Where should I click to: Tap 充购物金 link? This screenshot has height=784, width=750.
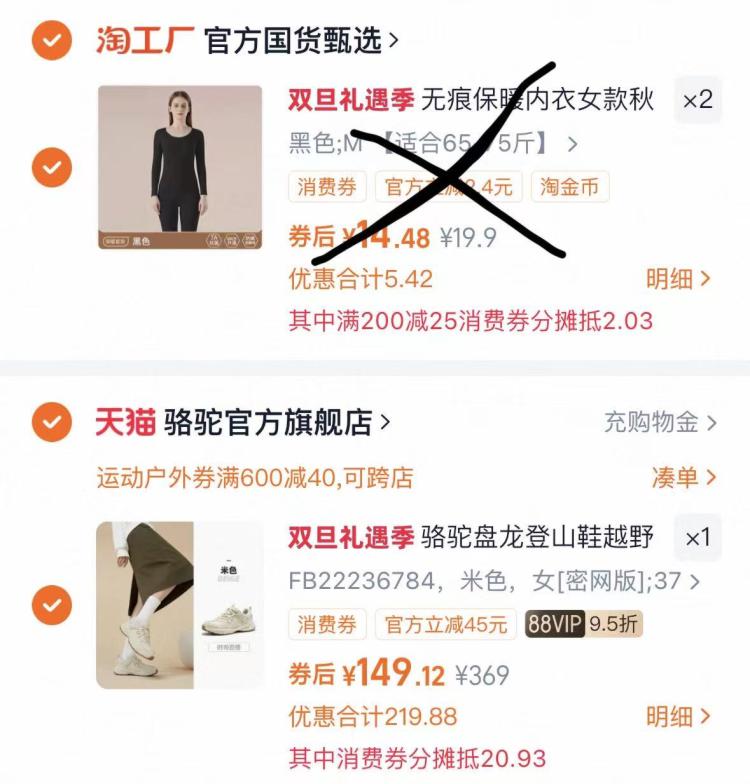click(x=660, y=422)
